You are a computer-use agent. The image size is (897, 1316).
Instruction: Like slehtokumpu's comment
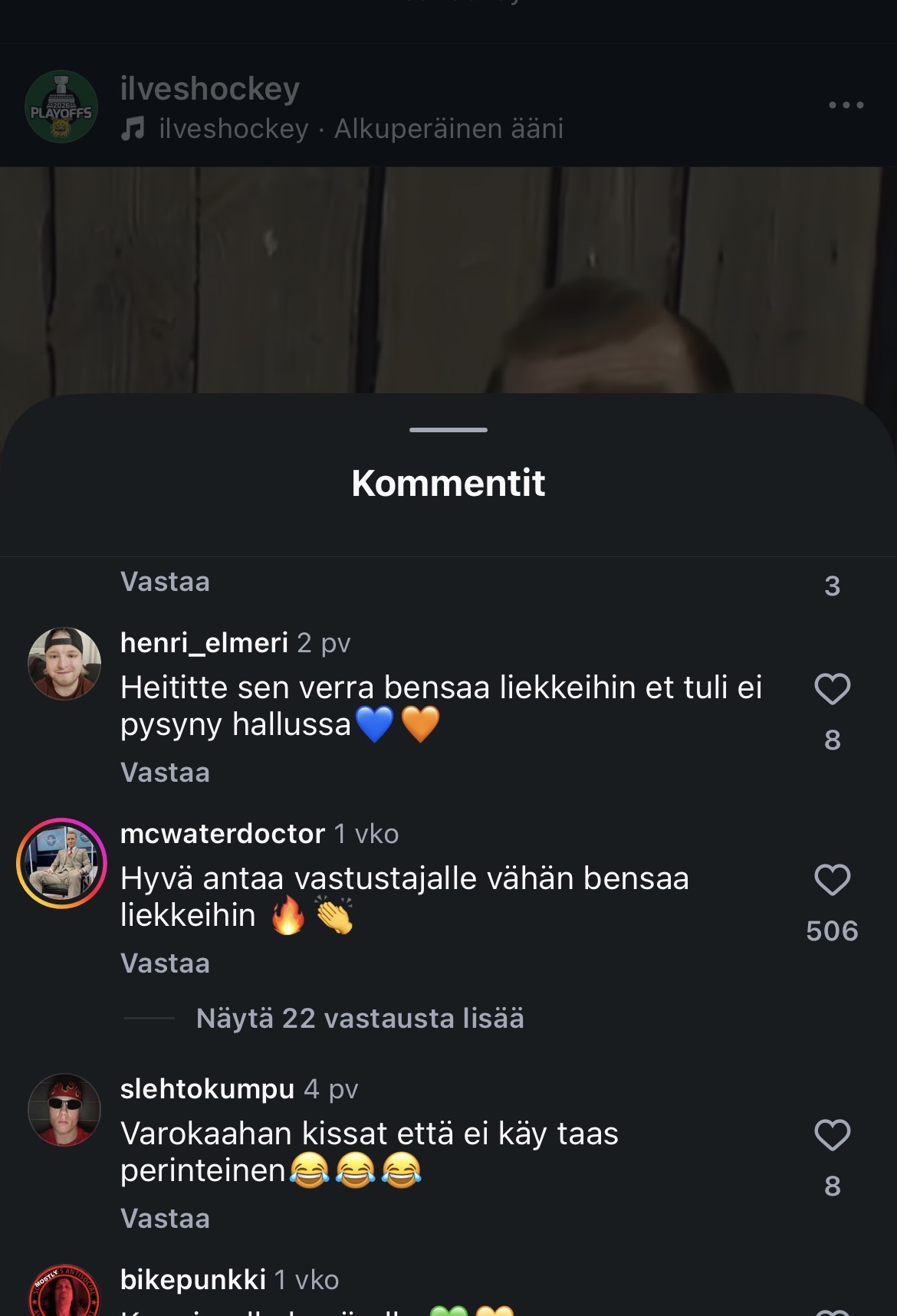coord(832,1135)
